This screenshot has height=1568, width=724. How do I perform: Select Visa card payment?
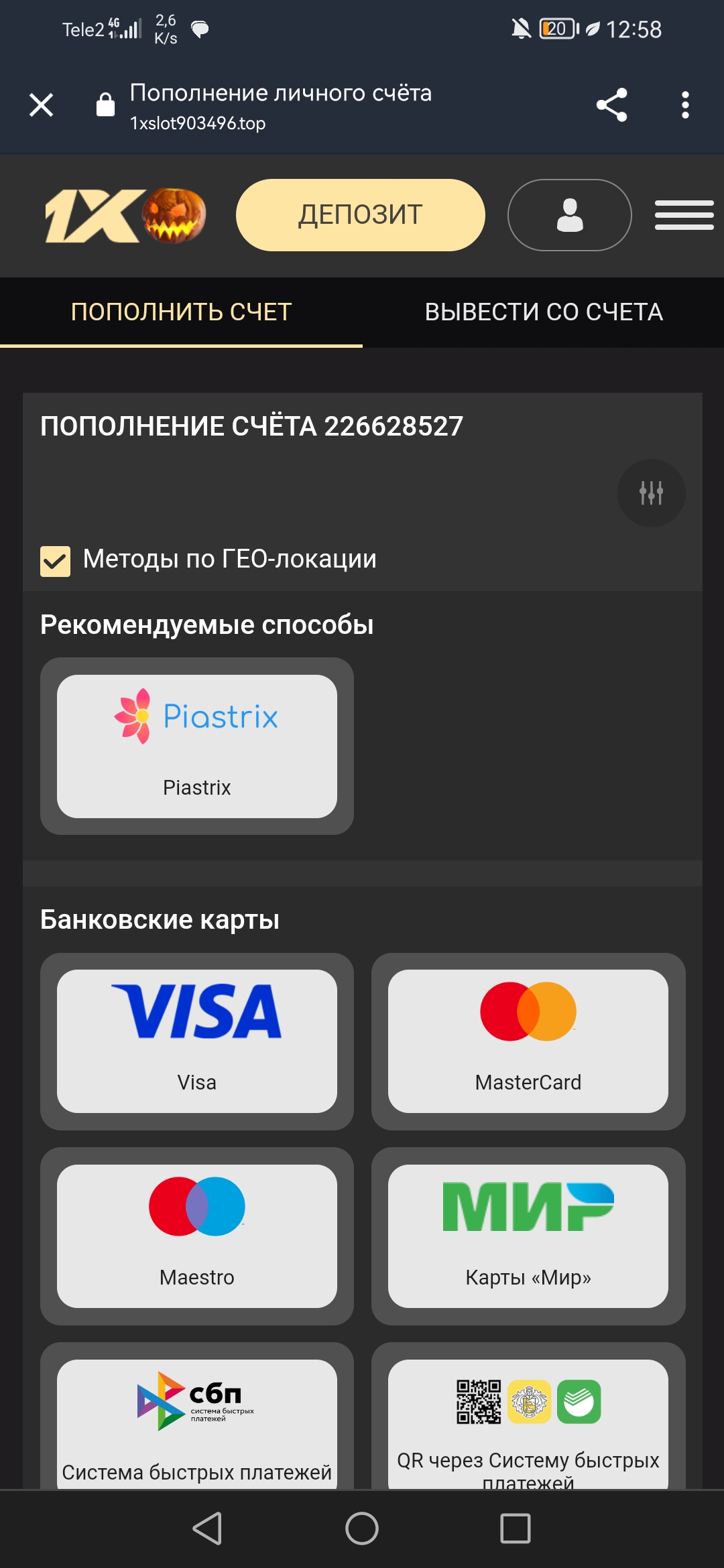[197, 1041]
